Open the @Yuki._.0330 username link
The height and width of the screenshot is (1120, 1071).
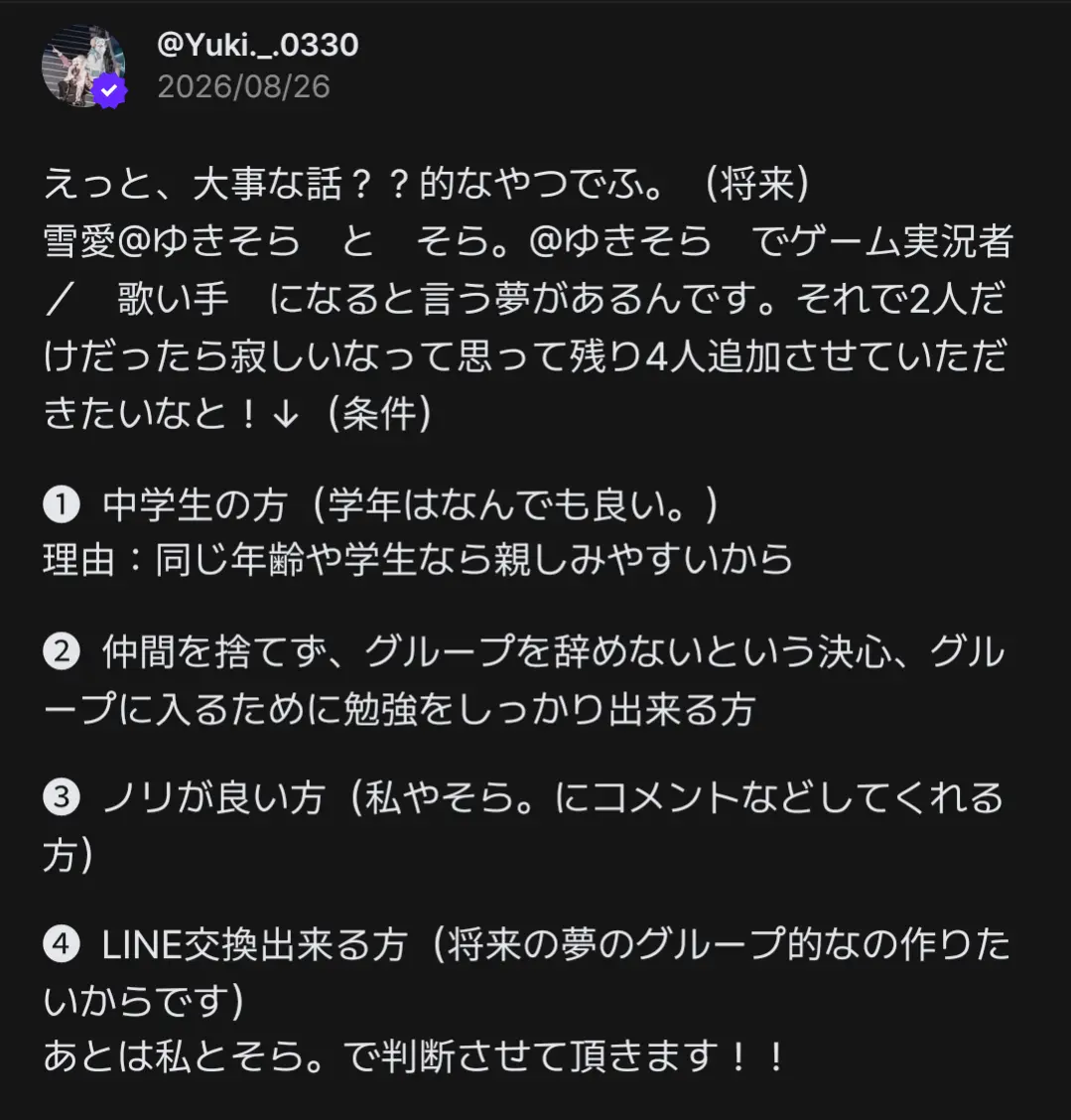click(x=258, y=45)
